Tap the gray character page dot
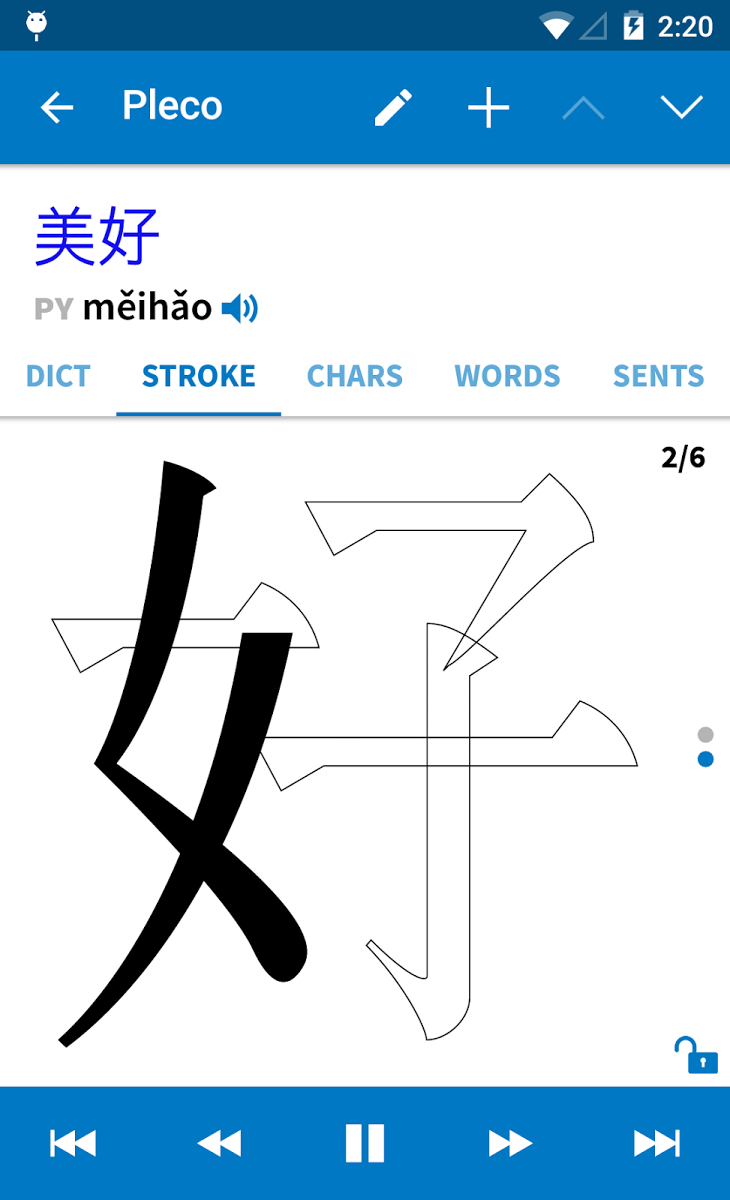730x1200 pixels. (x=706, y=734)
